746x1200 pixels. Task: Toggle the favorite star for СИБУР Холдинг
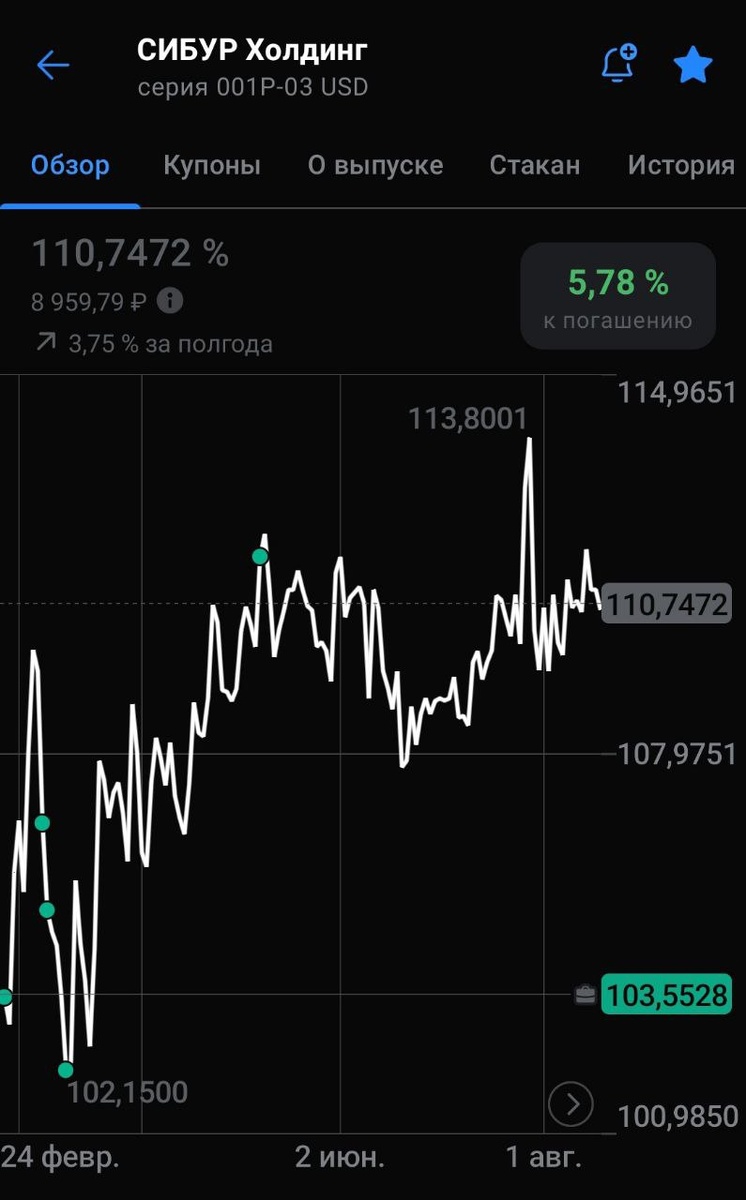[692, 66]
